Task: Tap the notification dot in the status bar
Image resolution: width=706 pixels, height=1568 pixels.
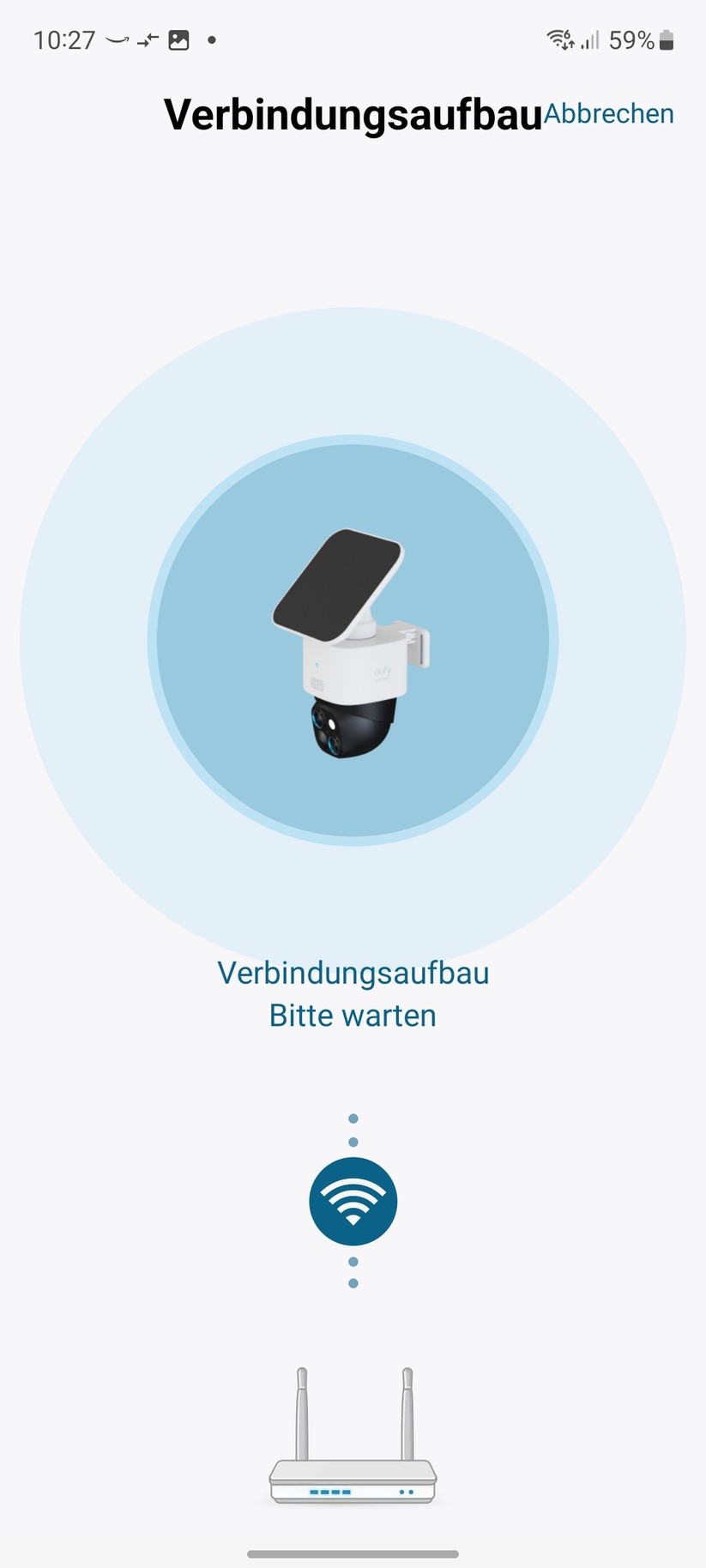Action: [x=211, y=40]
